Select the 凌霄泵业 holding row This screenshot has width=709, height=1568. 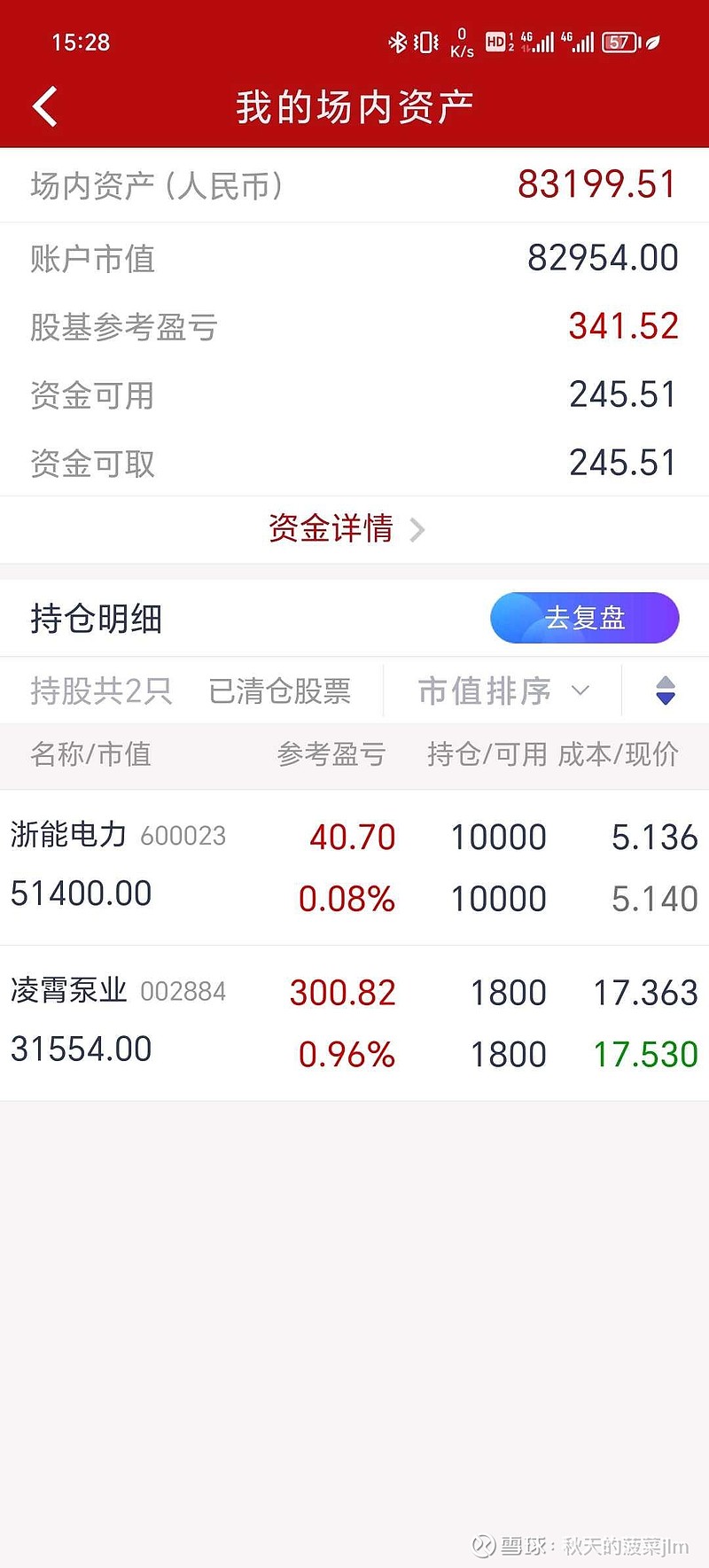[354, 1019]
